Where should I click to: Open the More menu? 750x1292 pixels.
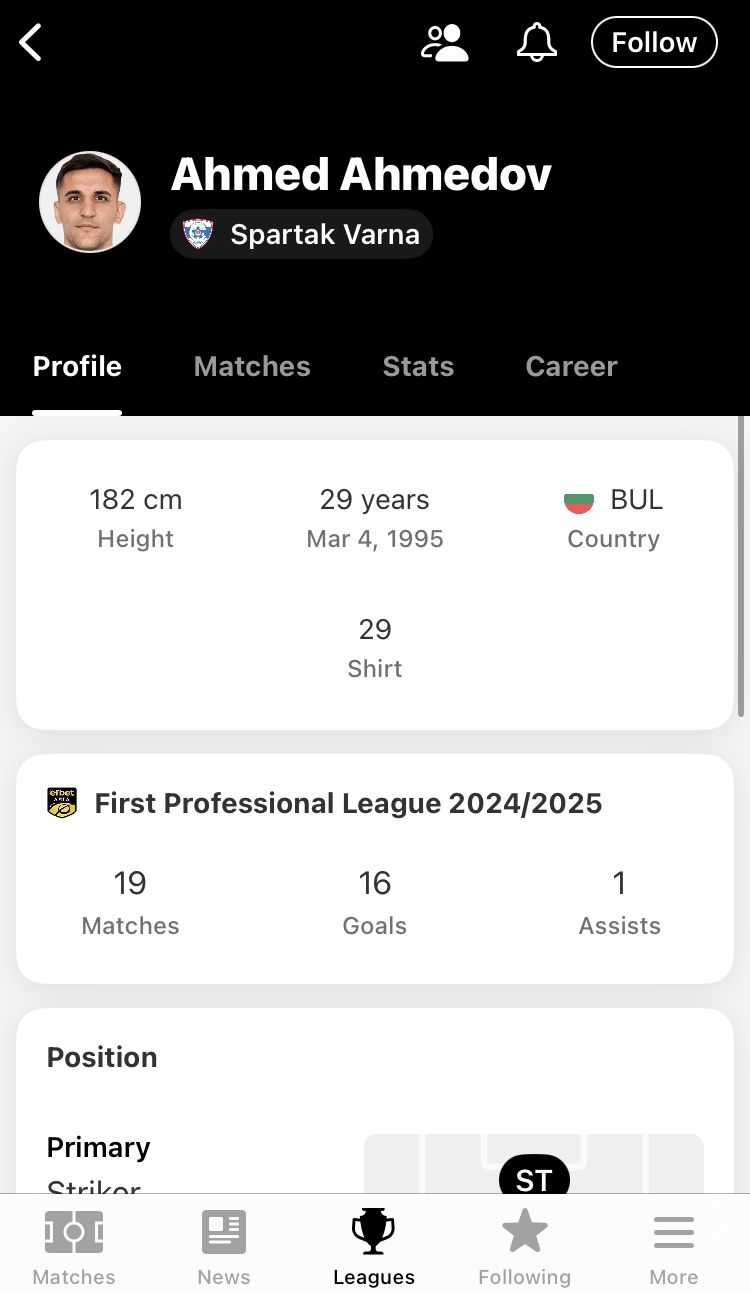coord(674,1246)
